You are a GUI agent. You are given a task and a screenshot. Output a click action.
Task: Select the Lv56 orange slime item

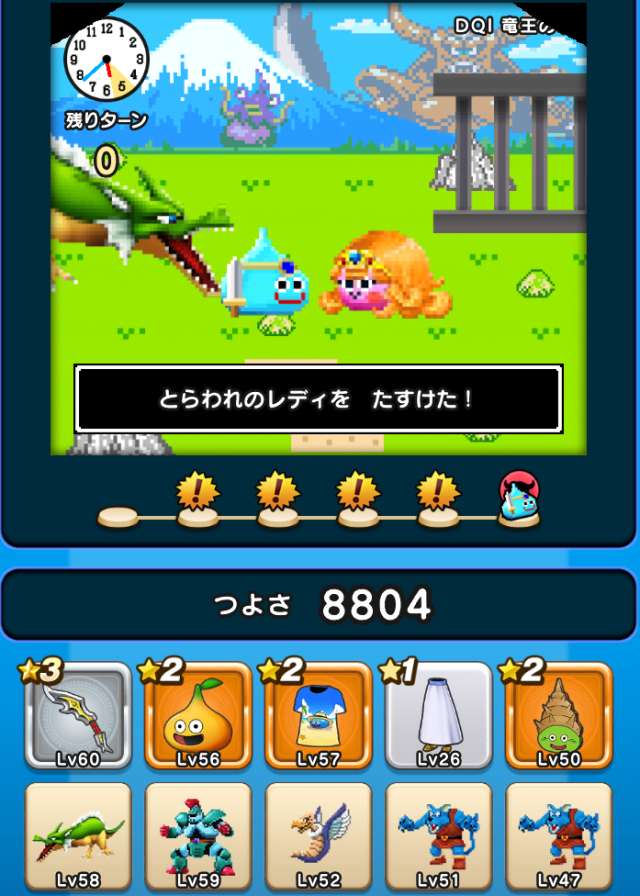198,714
